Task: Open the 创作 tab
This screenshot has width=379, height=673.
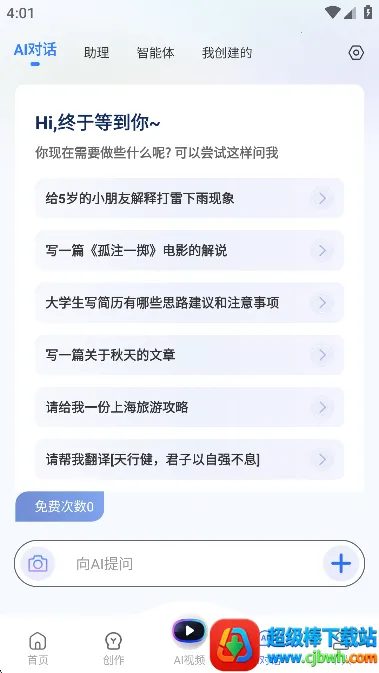Action: pyautogui.click(x=113, y=648)
